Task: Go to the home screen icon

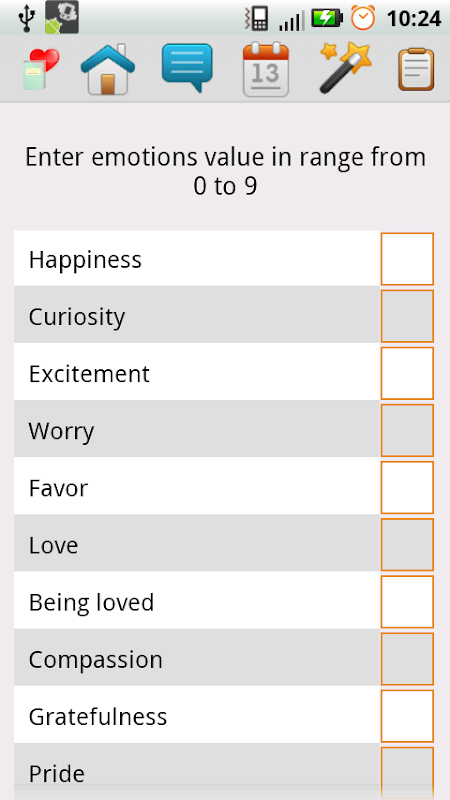Action: pos(108,69)
